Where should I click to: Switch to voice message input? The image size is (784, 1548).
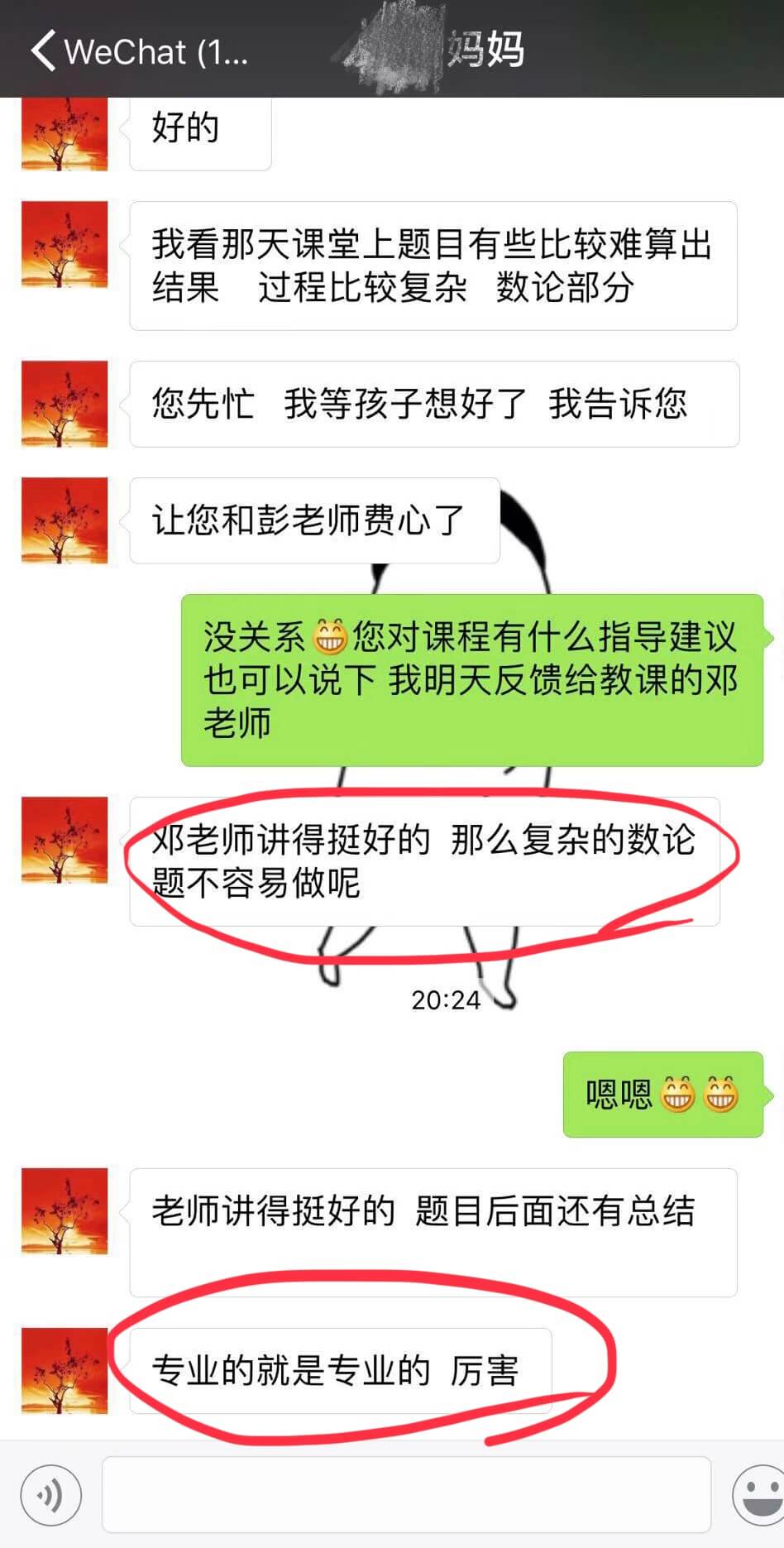51,1495
